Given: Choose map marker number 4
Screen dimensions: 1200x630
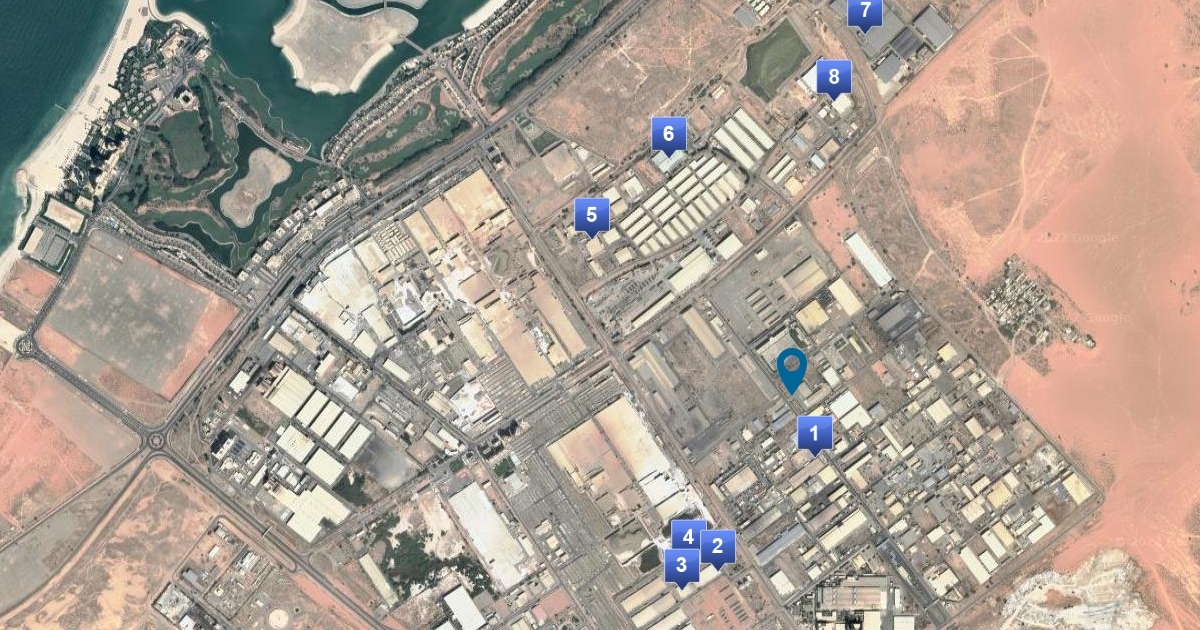Looking at the screenshot, I should pos(689,535).
